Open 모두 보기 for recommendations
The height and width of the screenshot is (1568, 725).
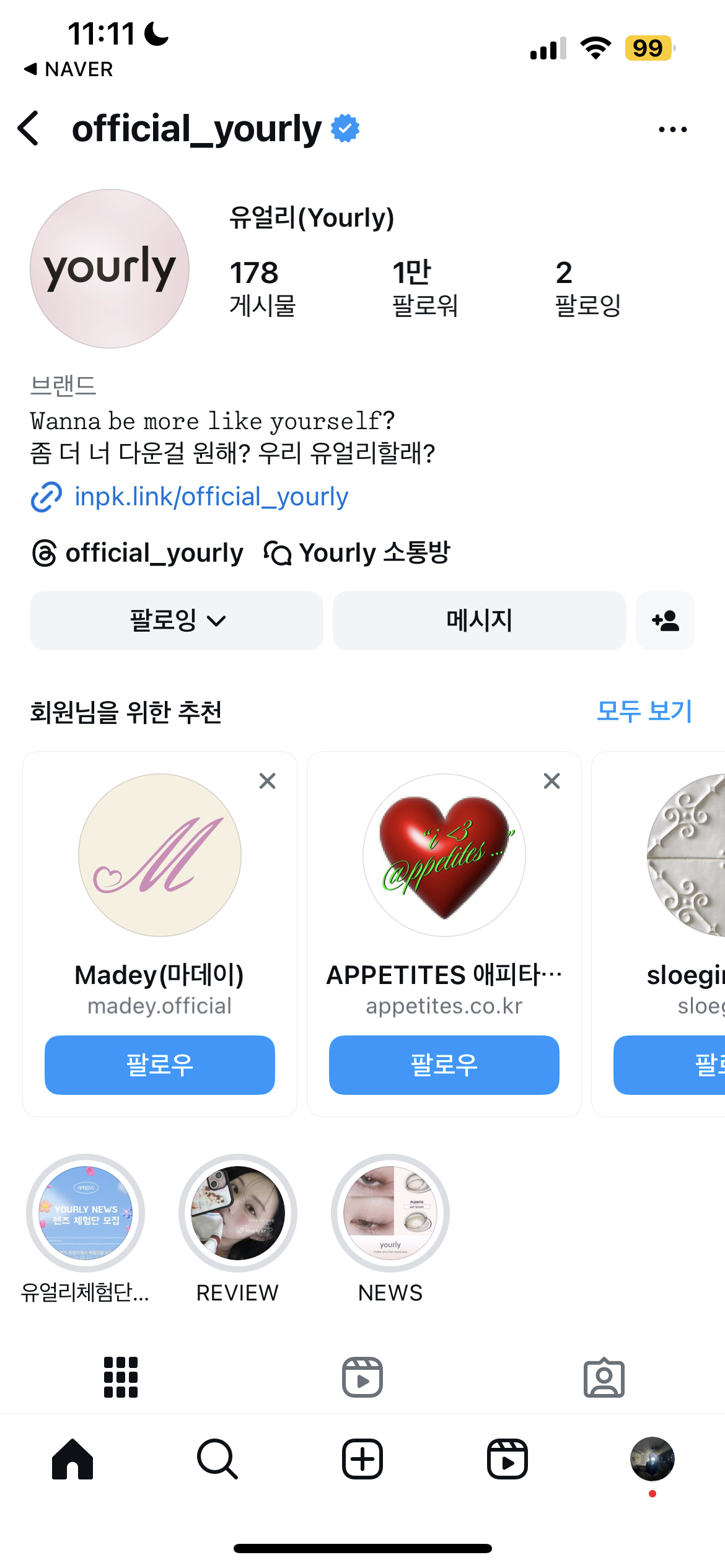point(644,711)
